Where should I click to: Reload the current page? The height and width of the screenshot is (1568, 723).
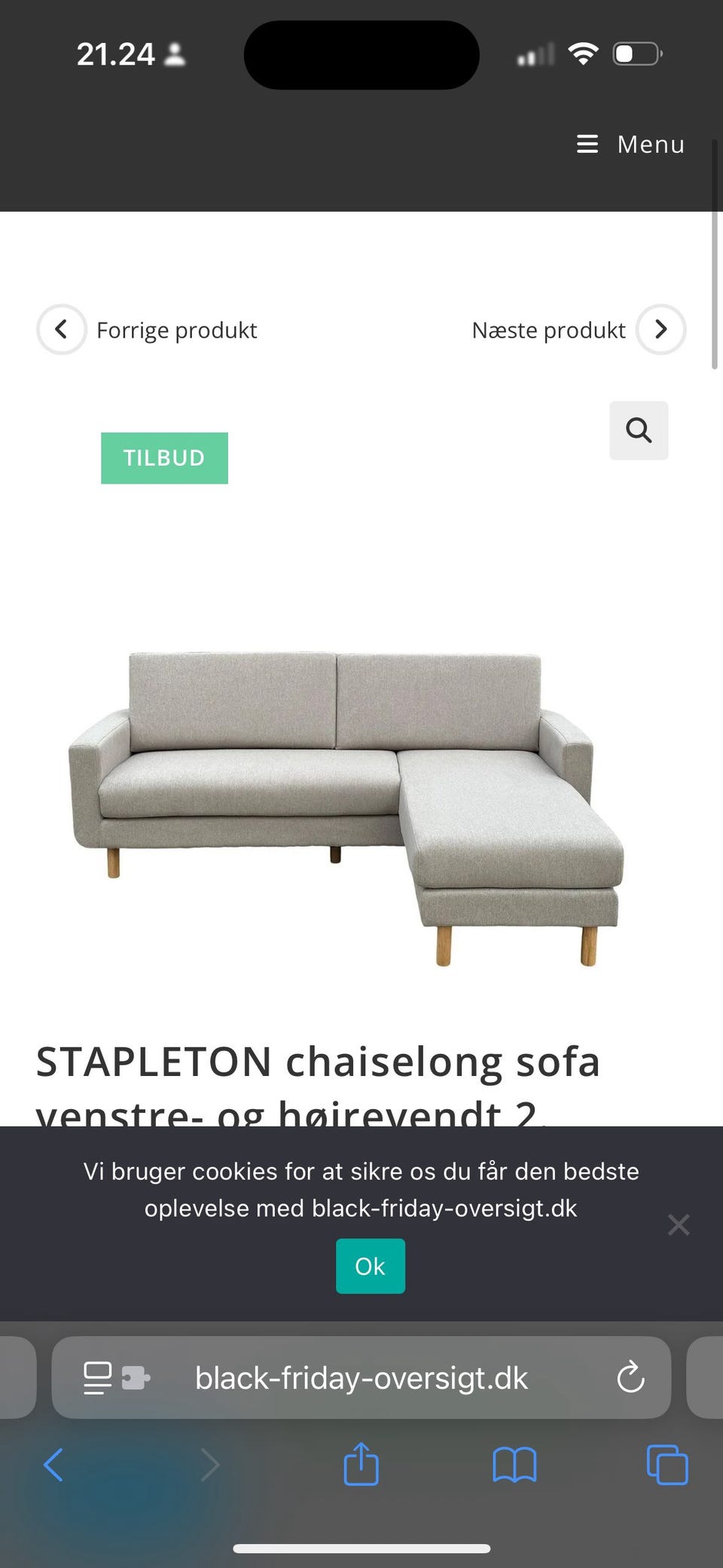630,1378
